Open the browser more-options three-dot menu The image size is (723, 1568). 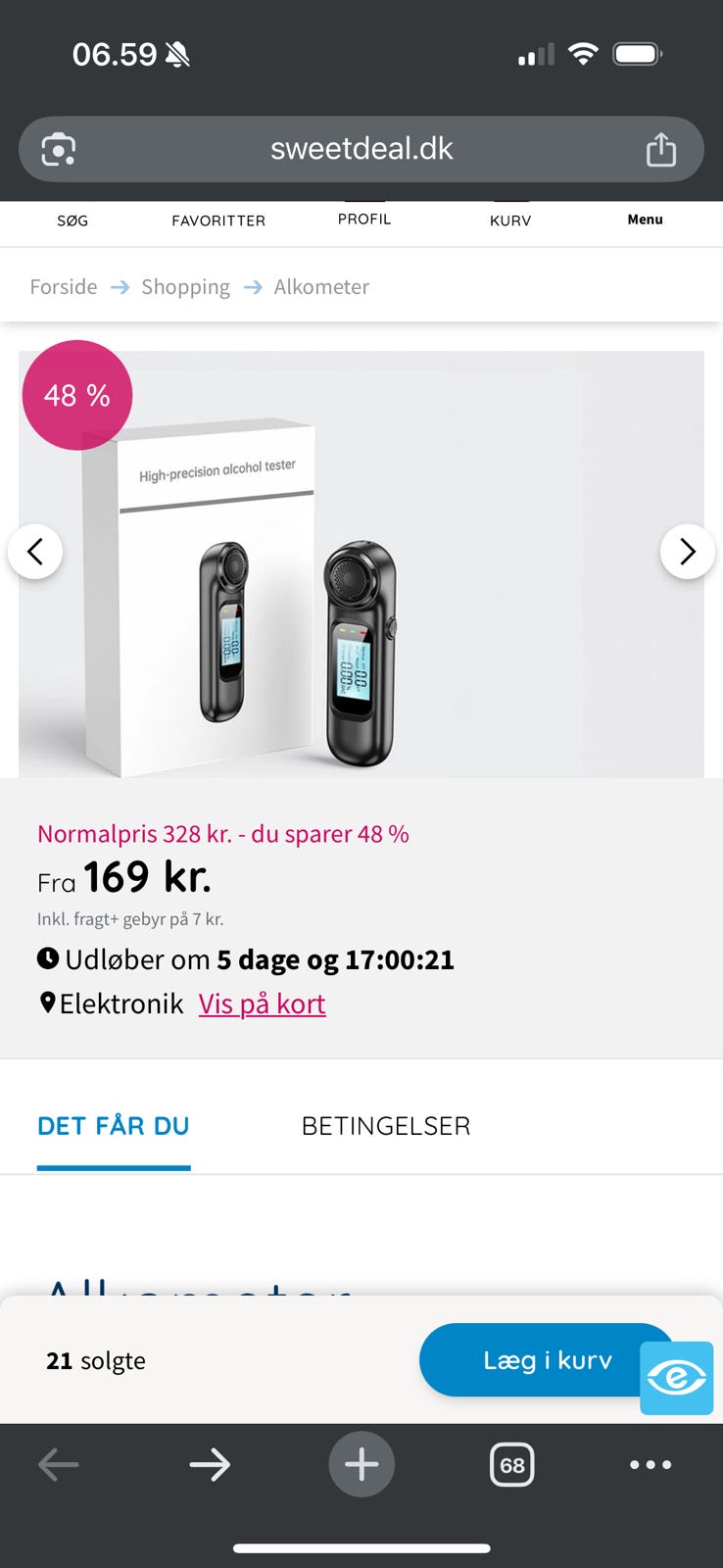650,1464
